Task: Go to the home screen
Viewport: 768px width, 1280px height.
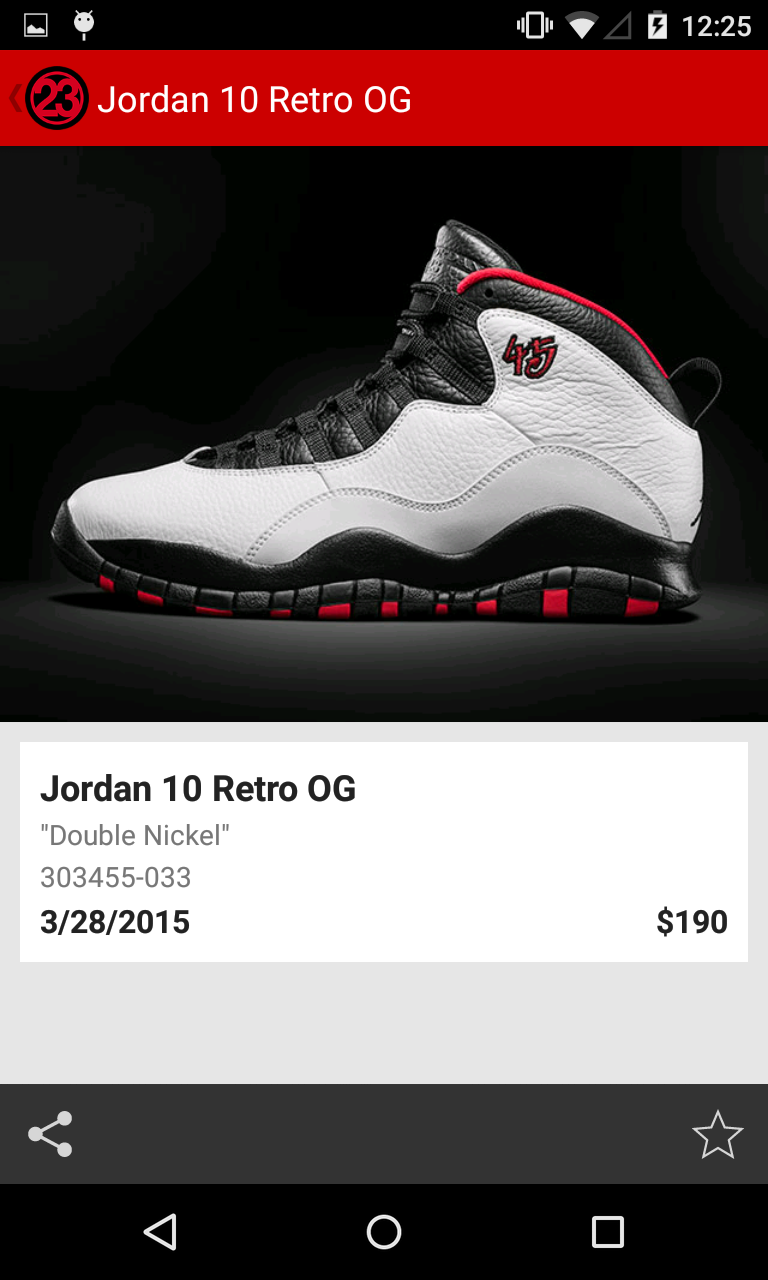Action: pyautogui.click(x=384, y=1232)
